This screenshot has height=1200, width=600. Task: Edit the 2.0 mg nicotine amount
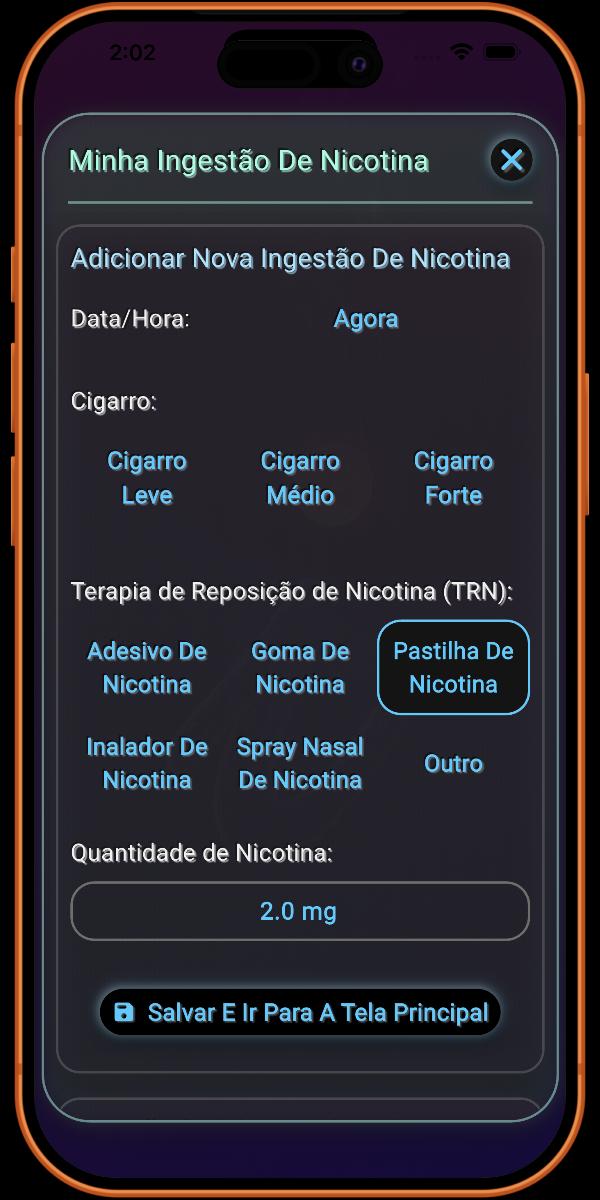click(x=299, y=911)
